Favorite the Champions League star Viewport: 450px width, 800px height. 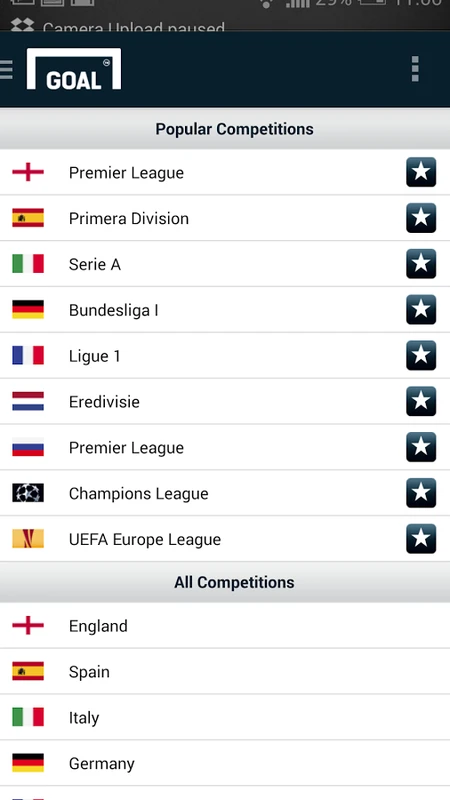pos(421,493)
